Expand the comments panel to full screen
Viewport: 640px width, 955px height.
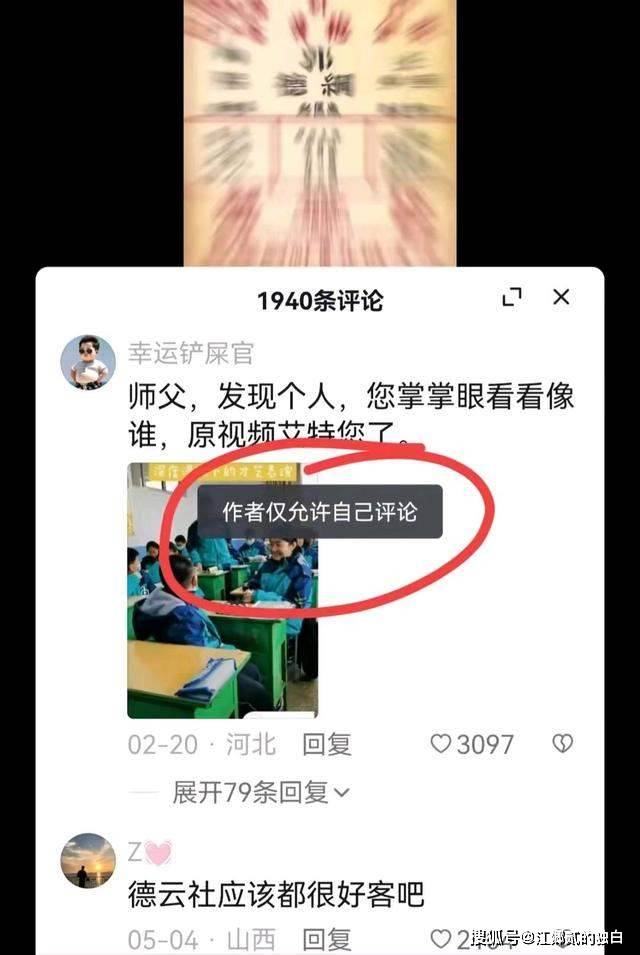tap(512, 297)
